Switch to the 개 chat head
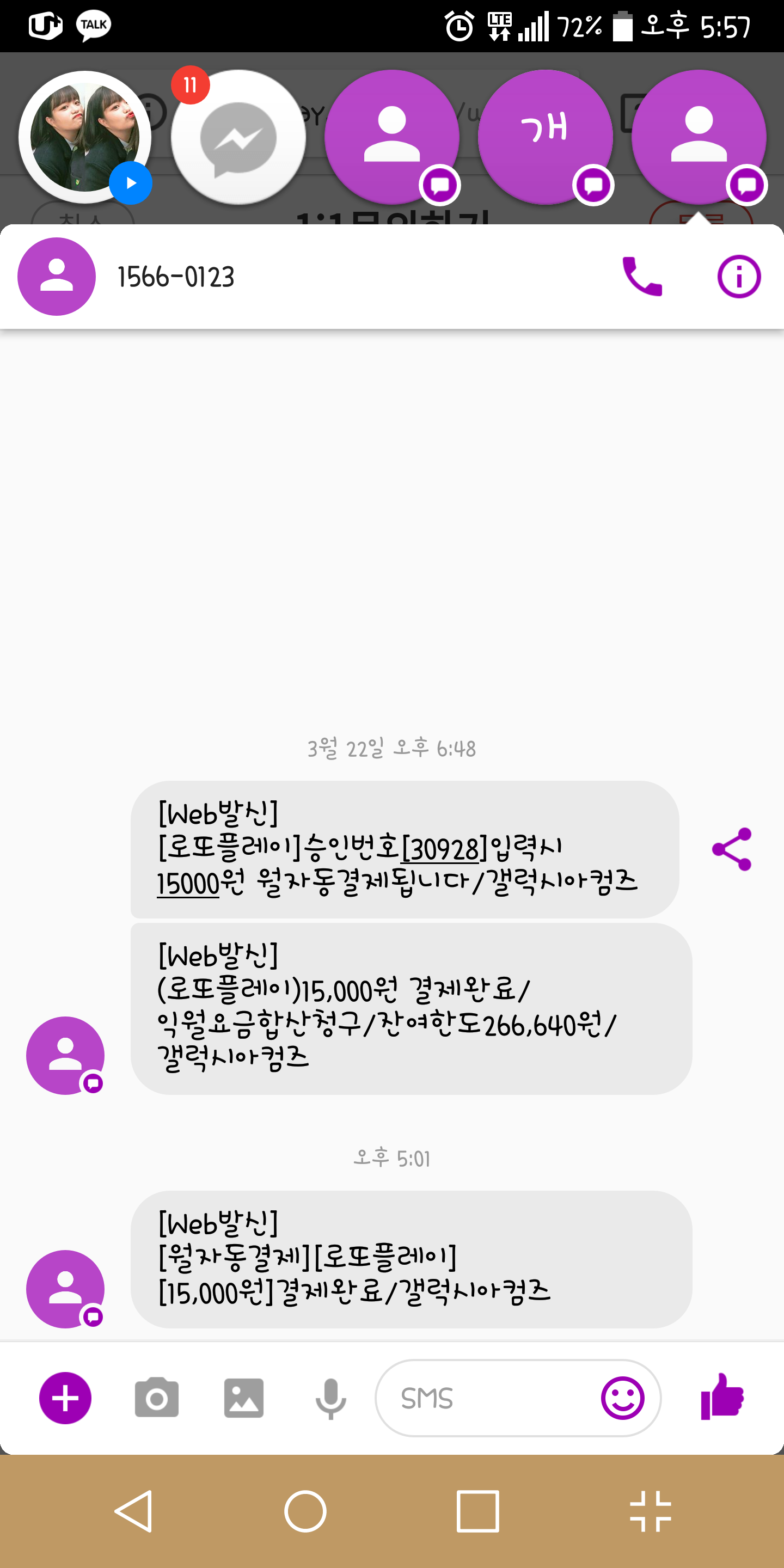The height and width of the screenshot is (1568, 784). click(545, 137)
